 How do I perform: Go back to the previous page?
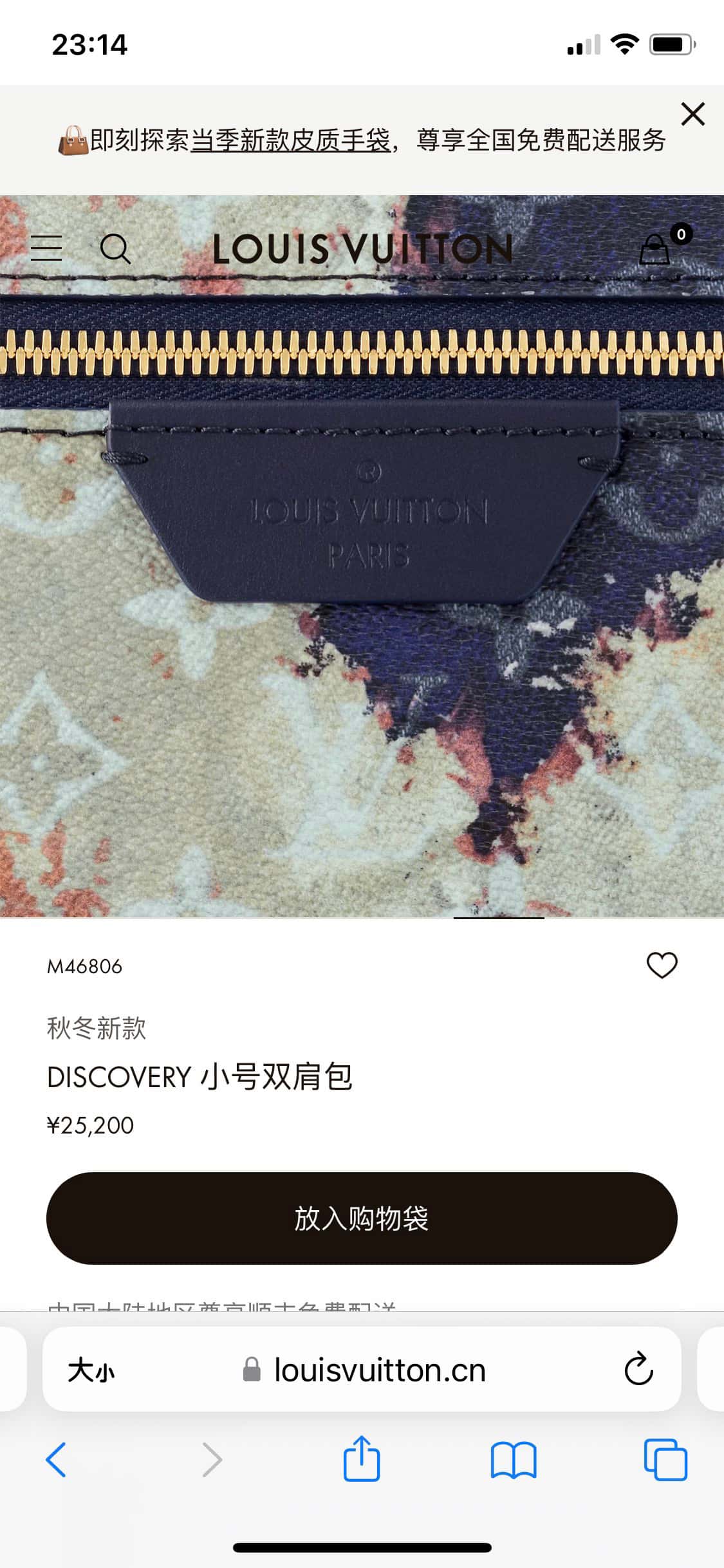(56, 1459)
